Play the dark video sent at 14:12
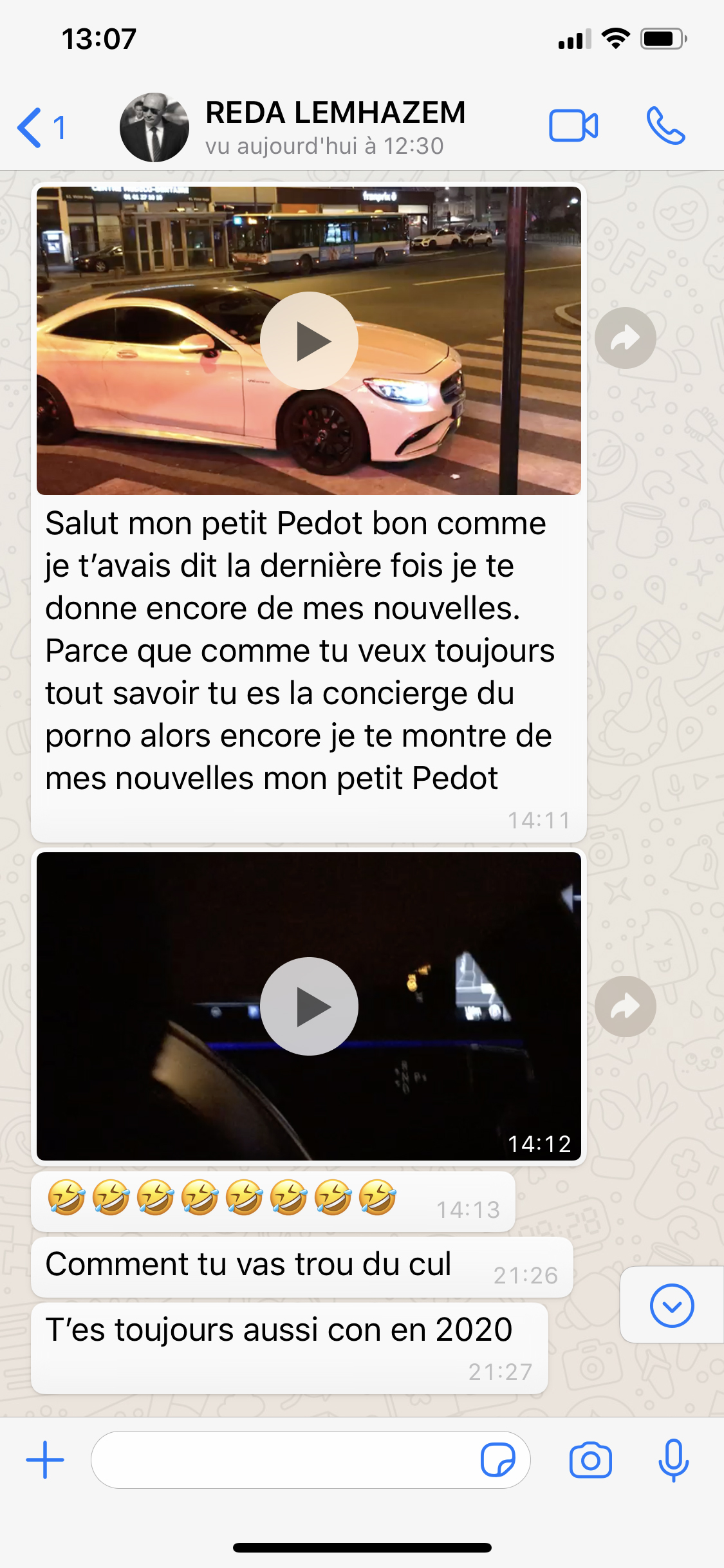Viewport: 724px width, 1568px height. (x=309, y=1006)
